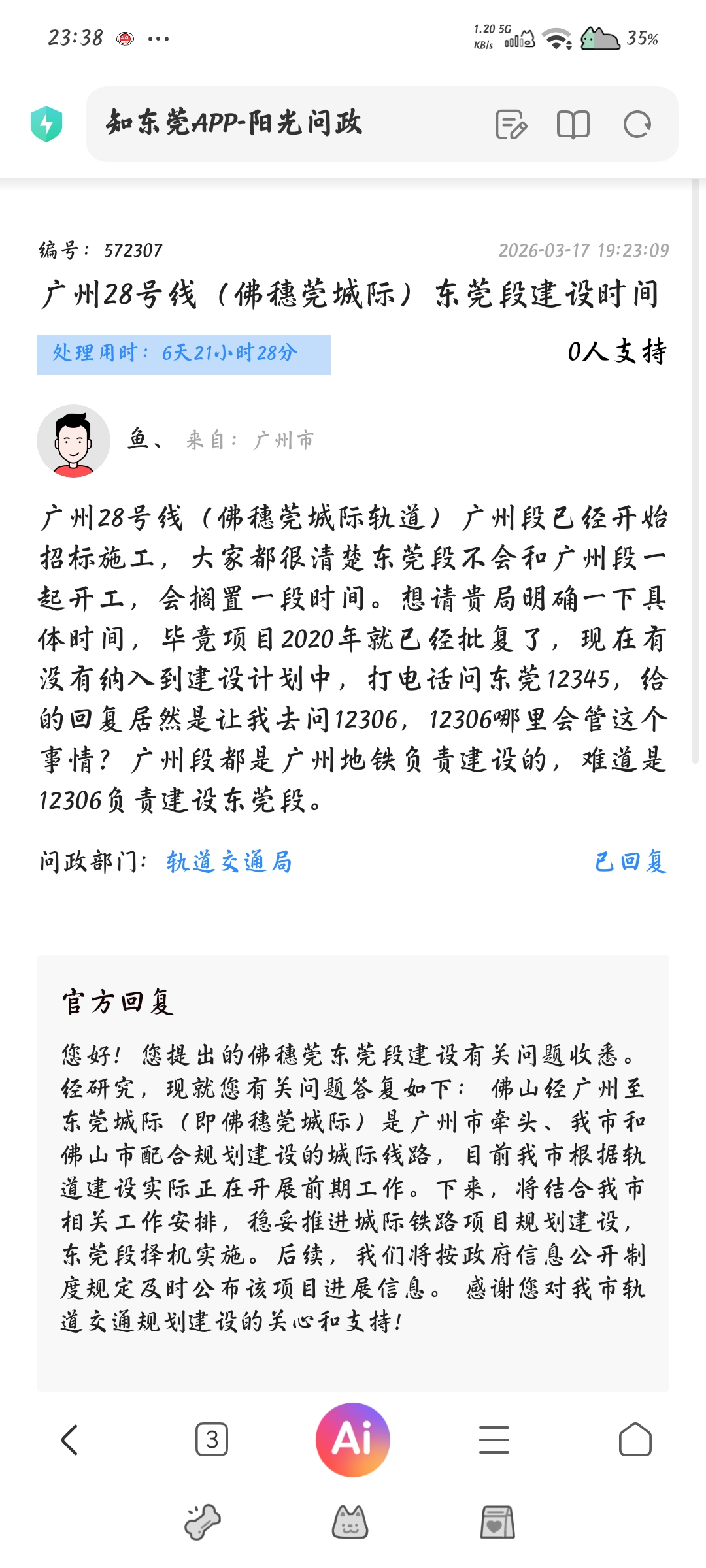
Task: Go back to previous page
Action: (70, 1440)
